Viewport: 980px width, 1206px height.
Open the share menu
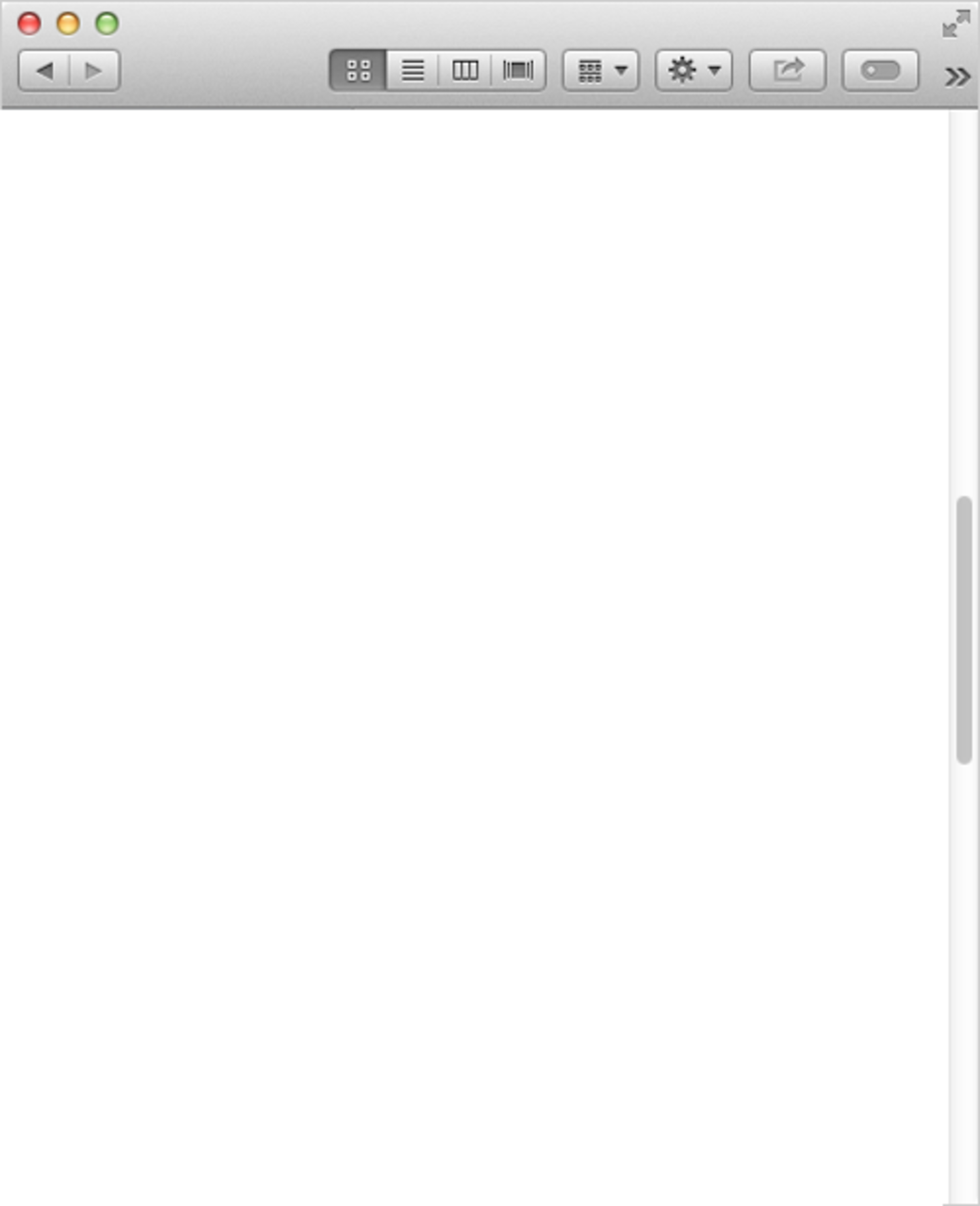(x=787, y=71)
